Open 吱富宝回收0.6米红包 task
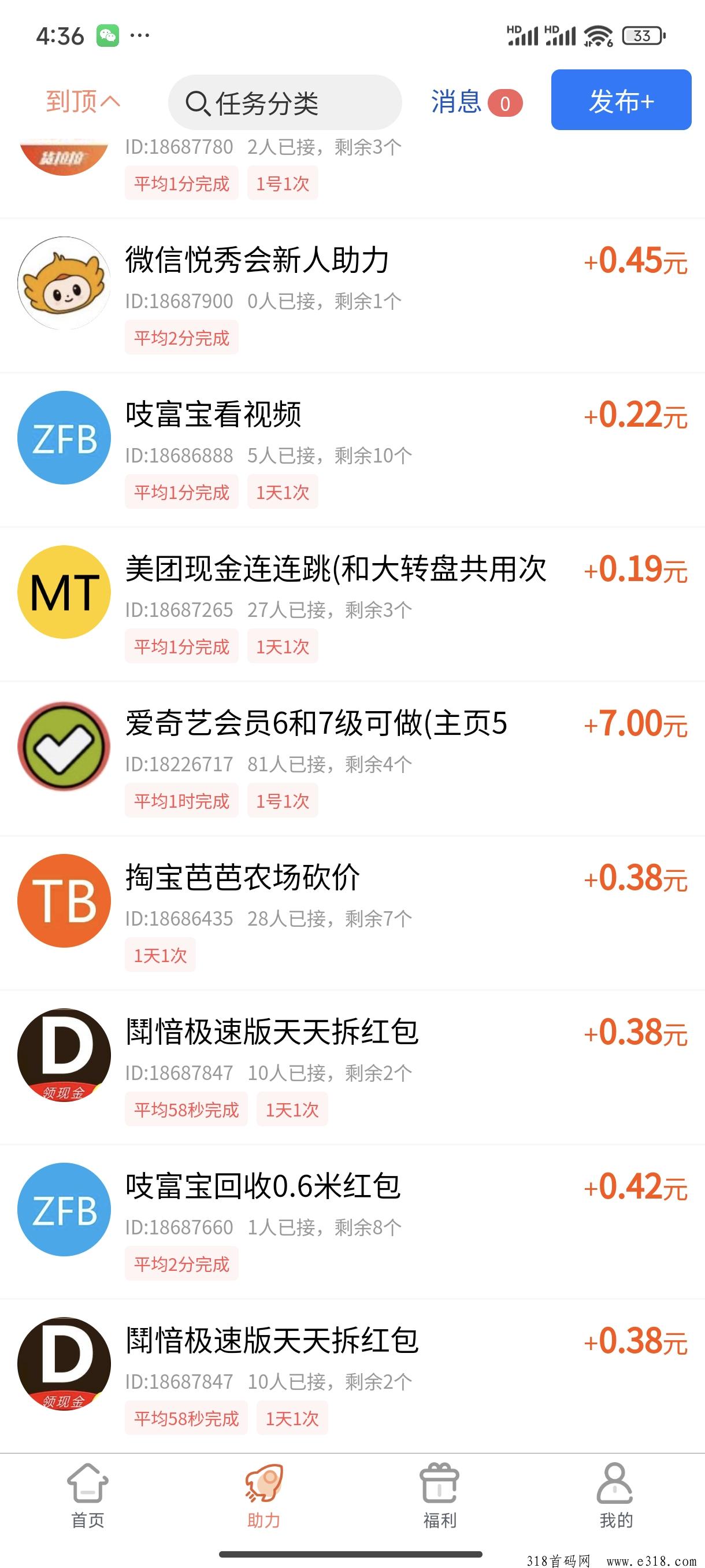Image resolution: width=705 pixels, height=1568 pixels. pos(263,1186)
